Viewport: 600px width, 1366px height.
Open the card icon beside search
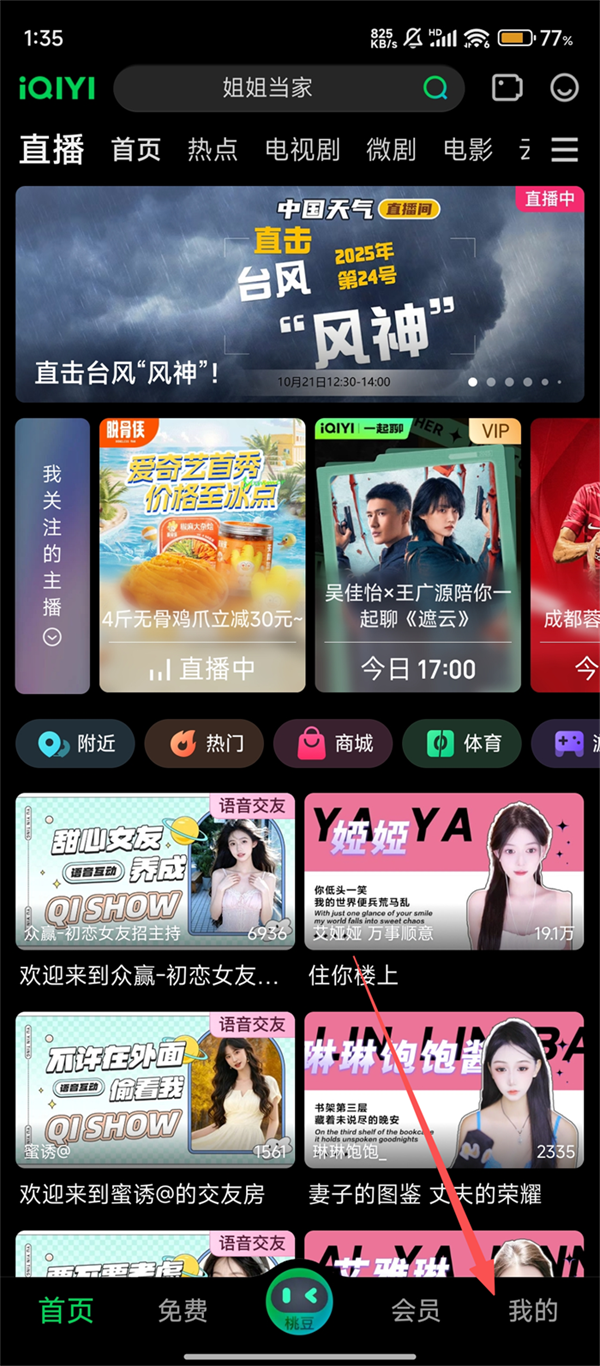coord(508,88)
